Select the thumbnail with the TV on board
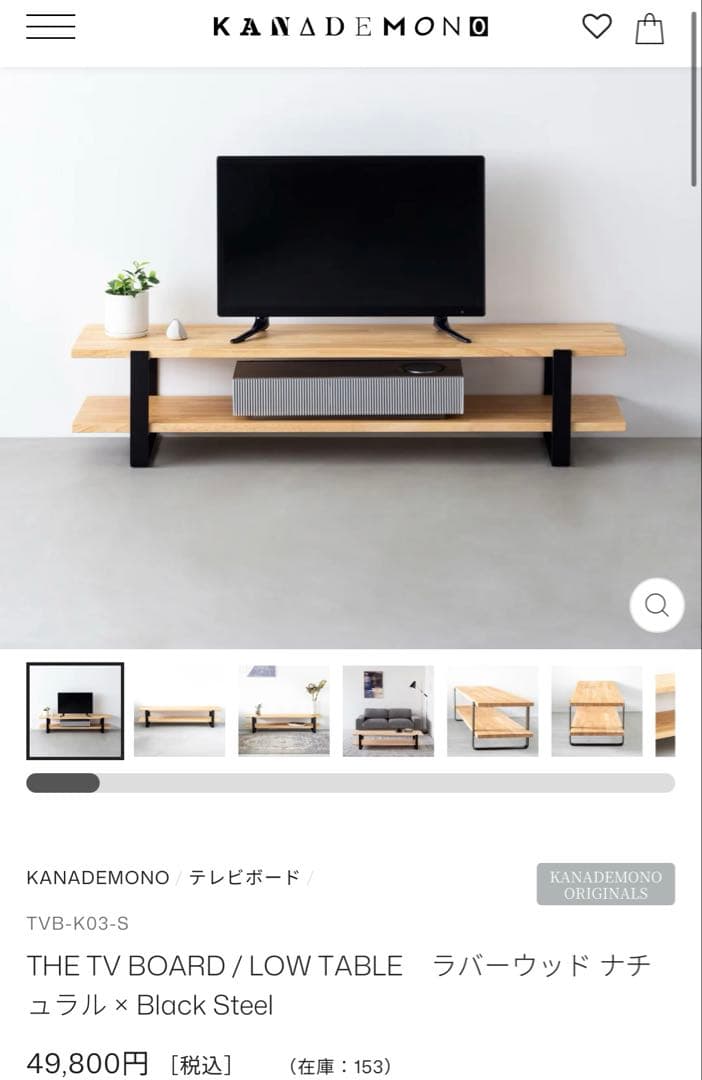Screen dimensions: 702x1080 click(75, 711)
